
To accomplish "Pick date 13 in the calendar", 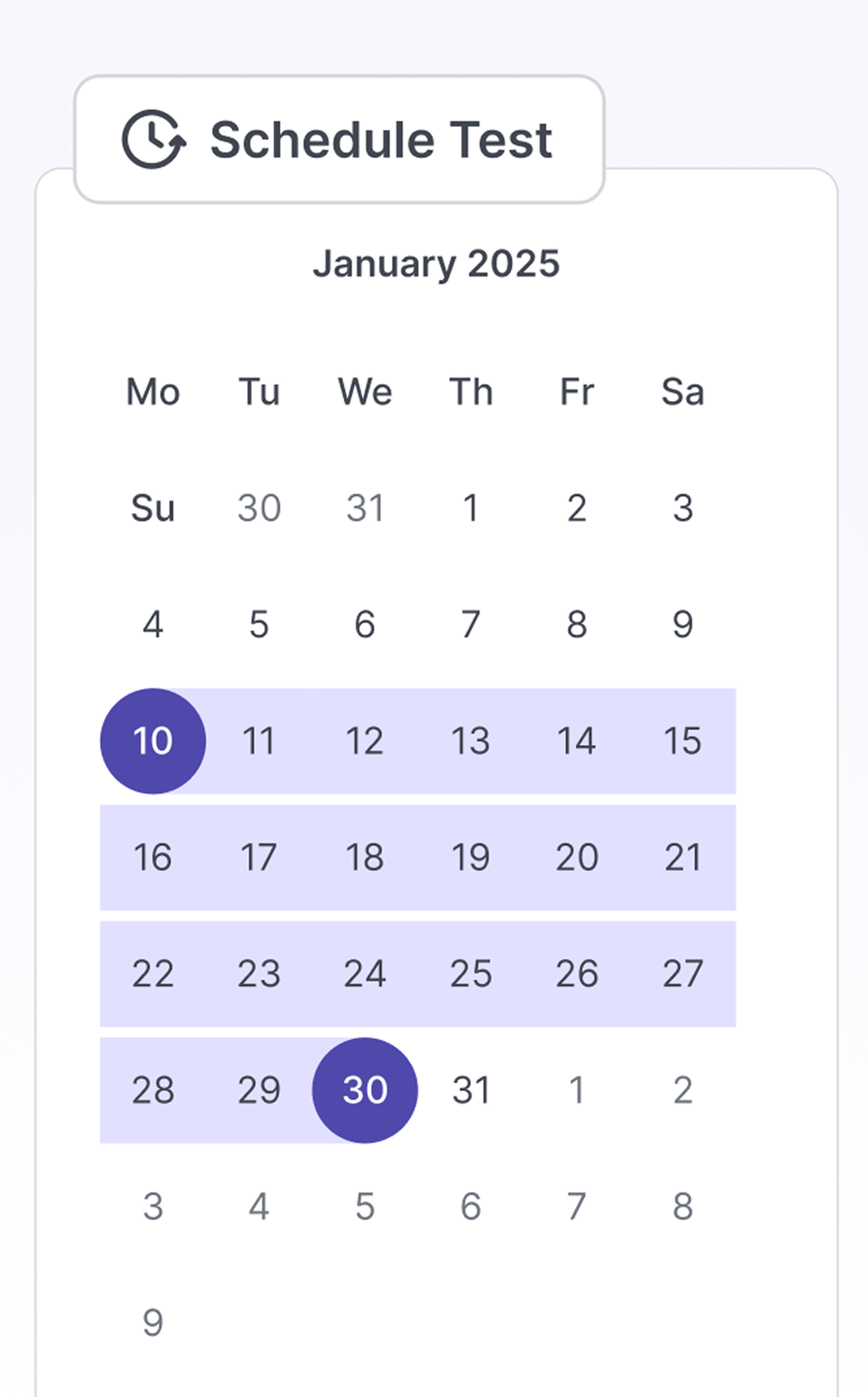I will [x=470, y=741].
